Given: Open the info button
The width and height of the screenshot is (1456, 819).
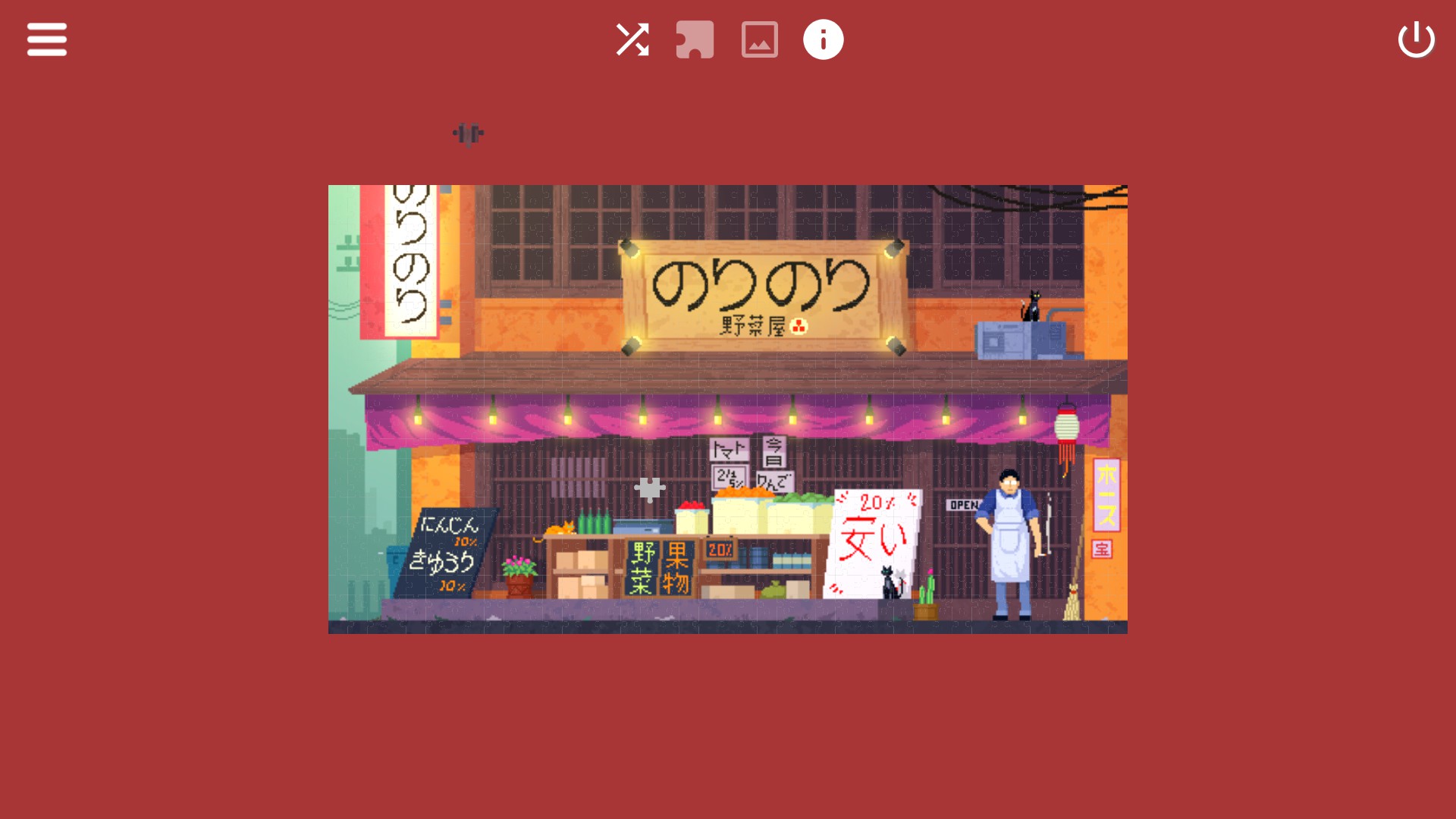Looking at the screenshot, I should tap(823, 39).
